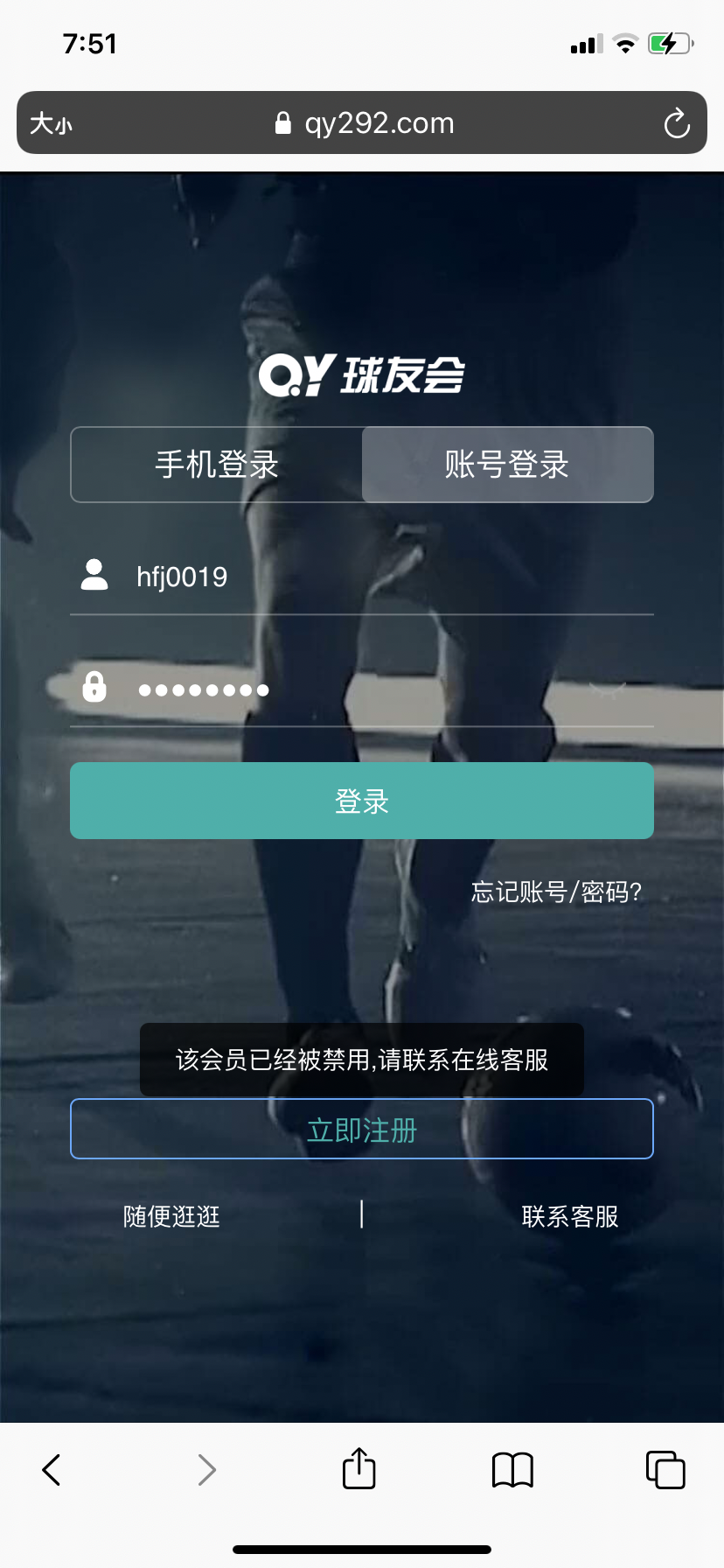Reload the page in Safari

(x=676, y=123)
